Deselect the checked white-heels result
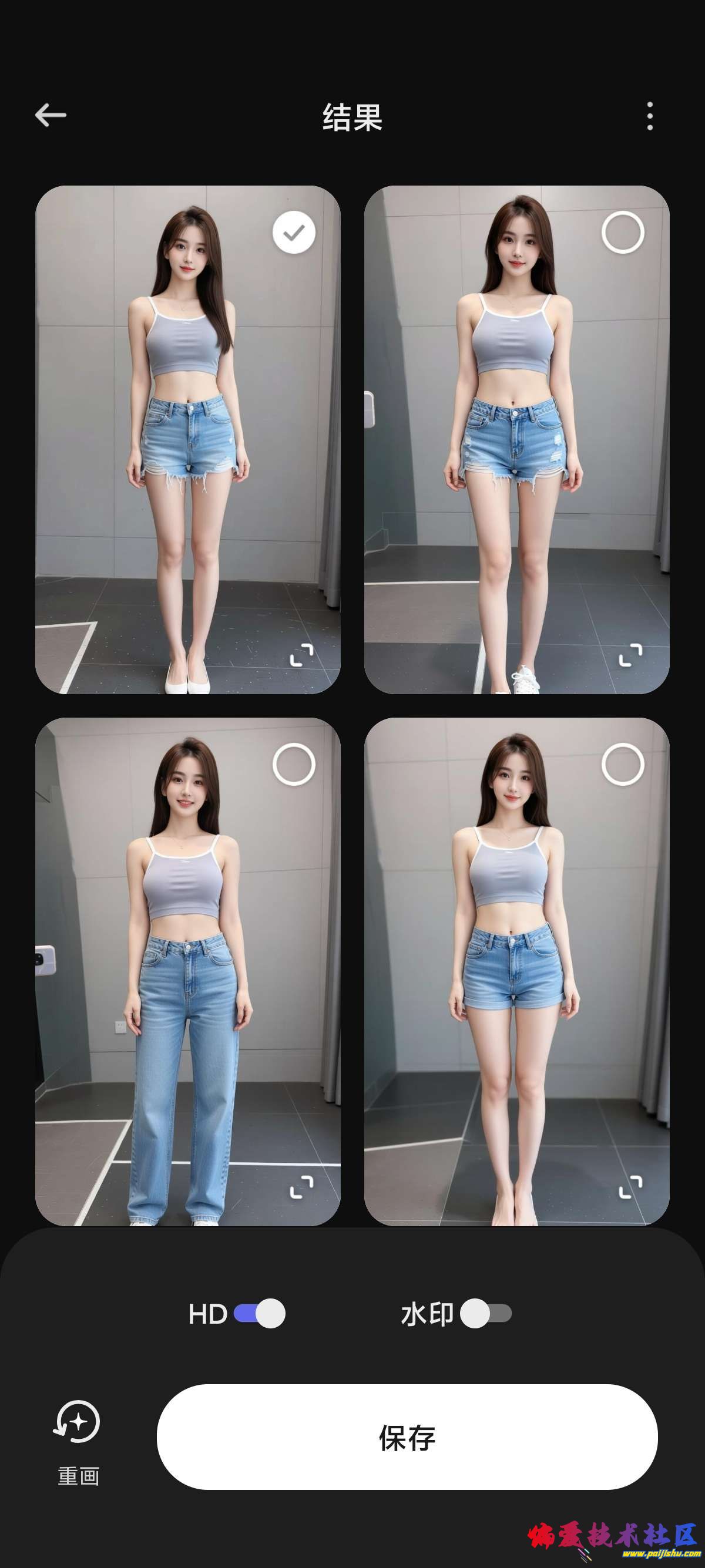 (x=293, y=233)
